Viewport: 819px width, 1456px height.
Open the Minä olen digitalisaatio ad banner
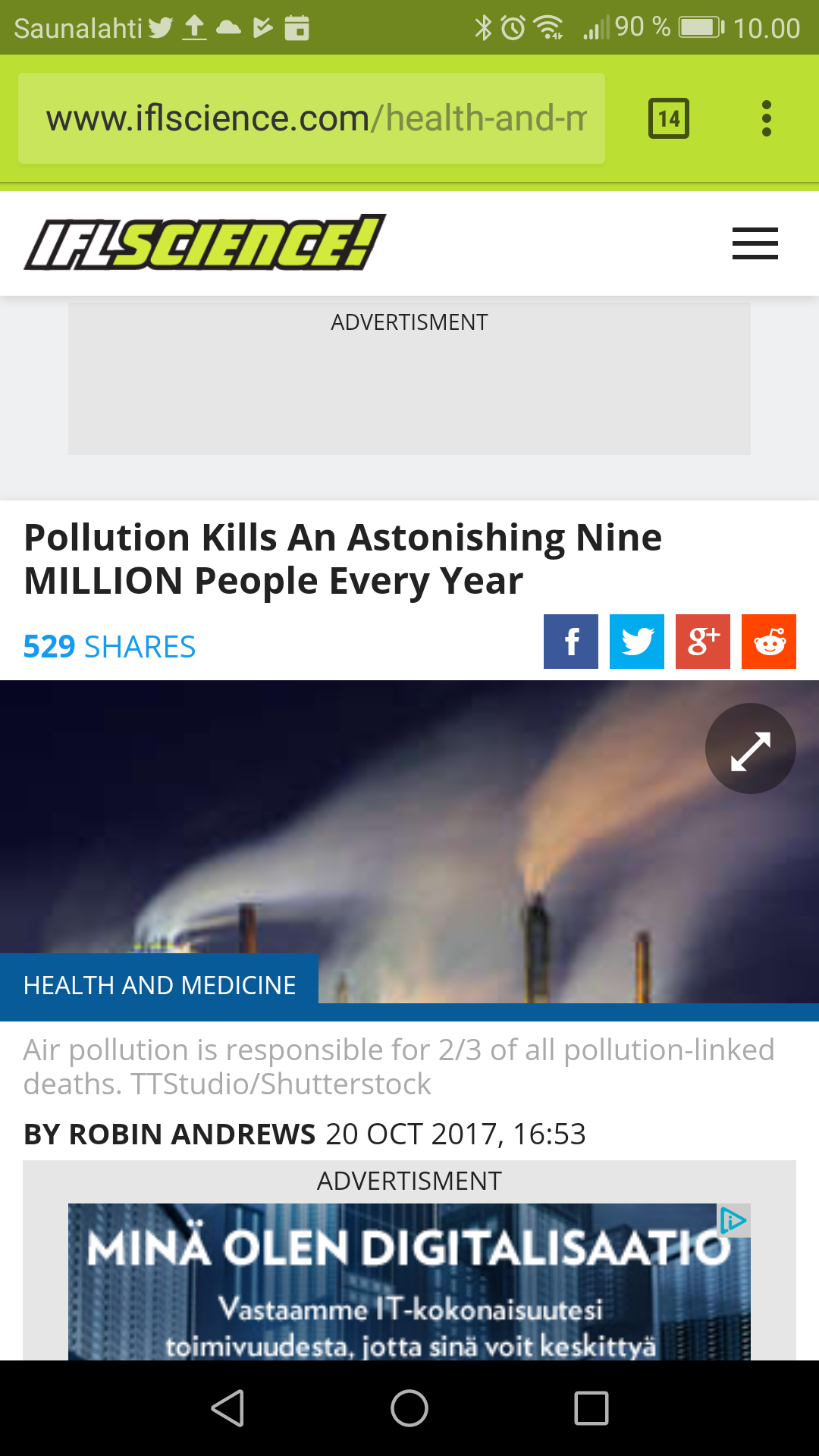click(409, 1282)
